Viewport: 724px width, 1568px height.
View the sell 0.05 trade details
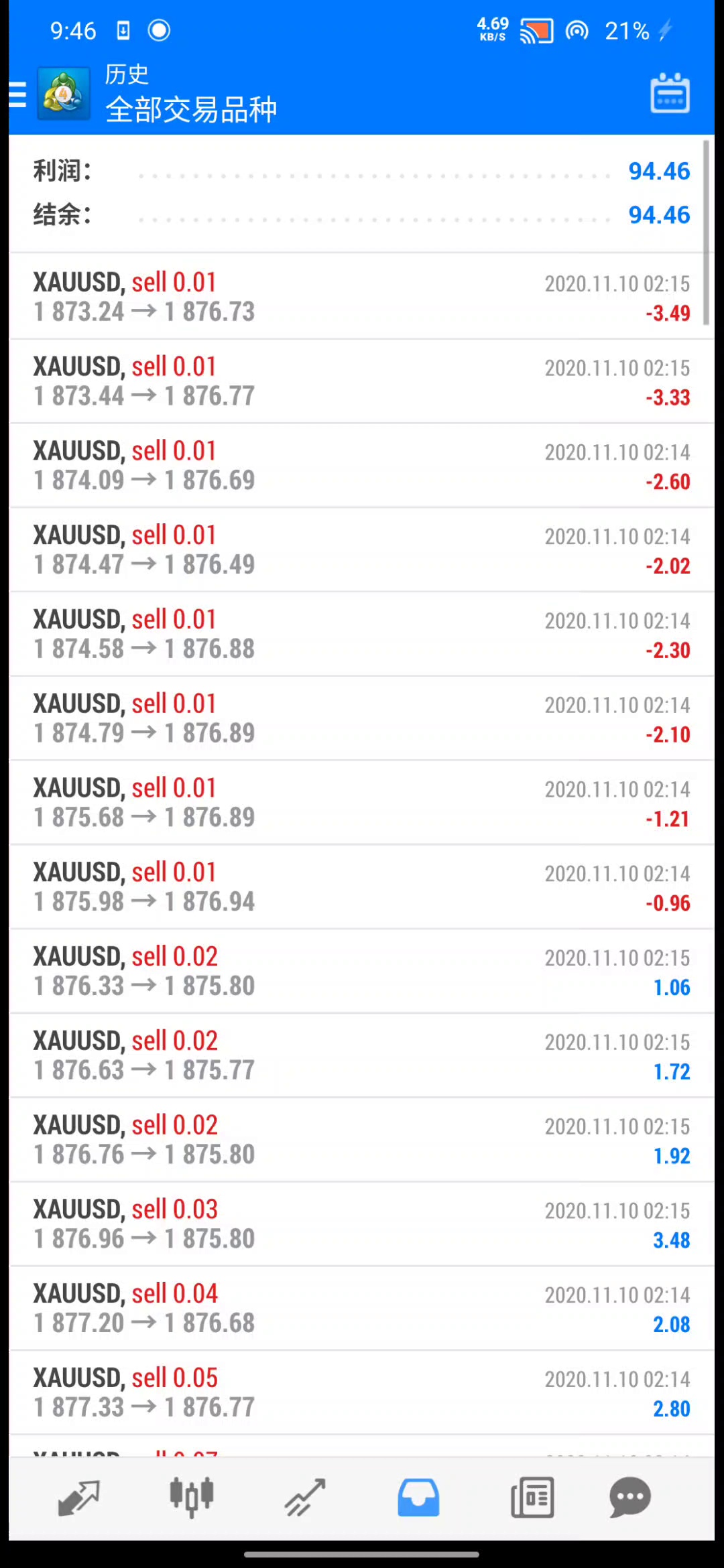362,1393
